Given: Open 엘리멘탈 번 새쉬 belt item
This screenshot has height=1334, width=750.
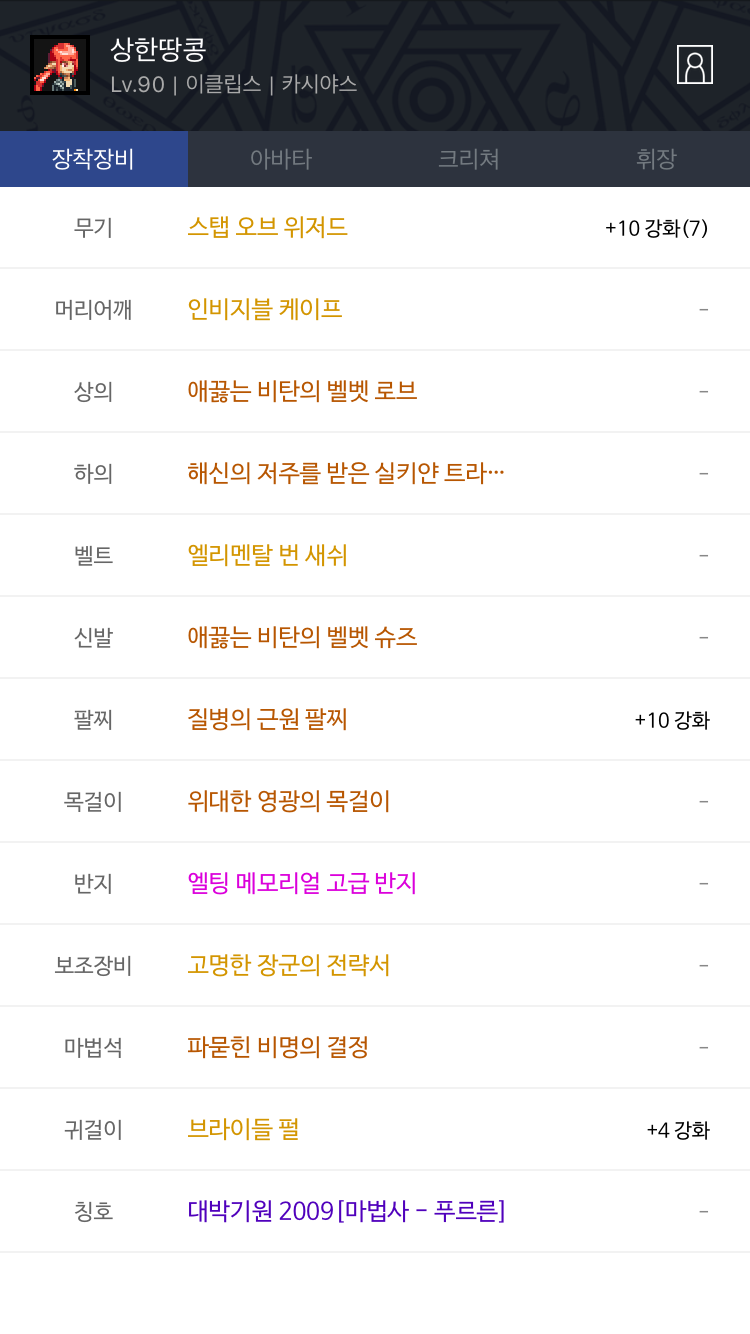Looking at the screenshot, I should pyautogui.click(x=375, y=556).
